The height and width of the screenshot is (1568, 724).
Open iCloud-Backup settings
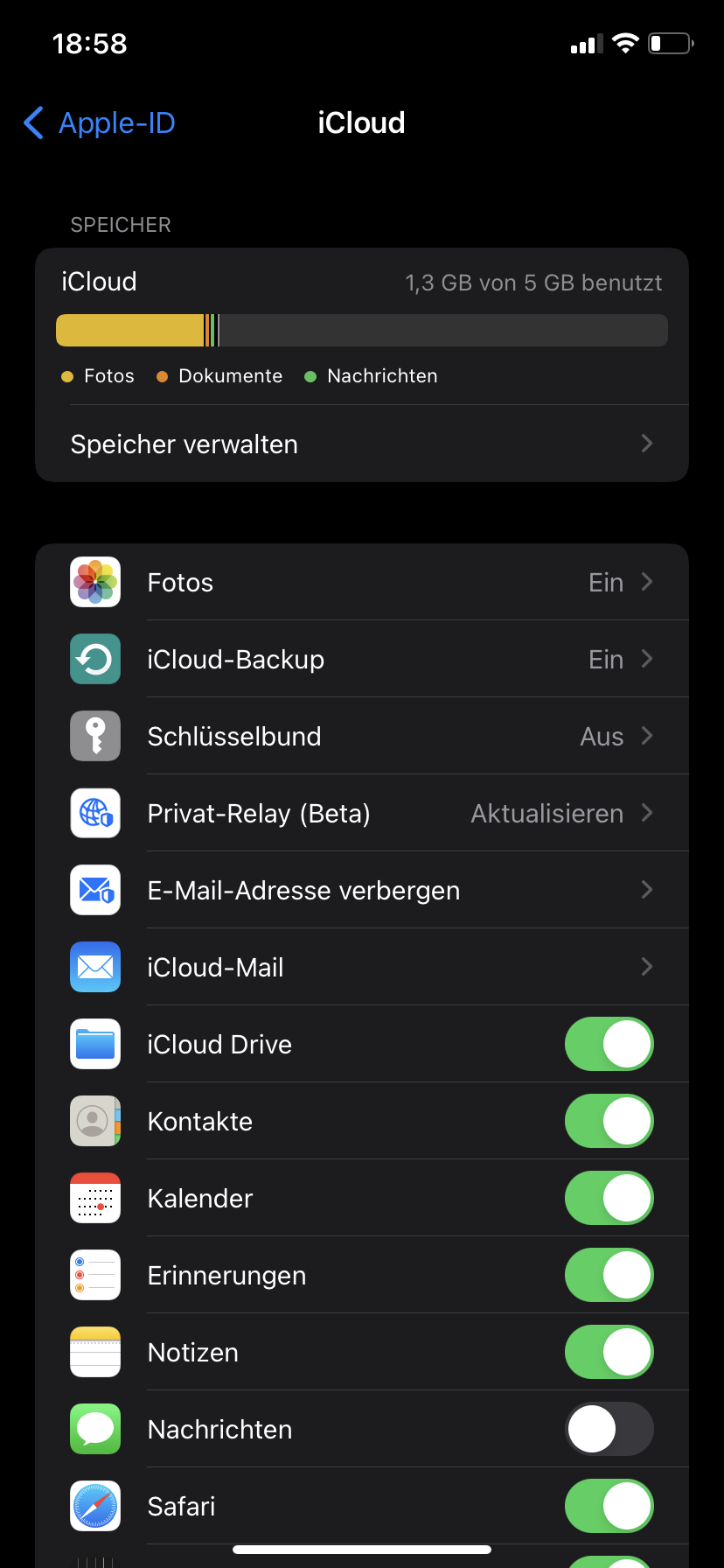click(x=361, y=659)
